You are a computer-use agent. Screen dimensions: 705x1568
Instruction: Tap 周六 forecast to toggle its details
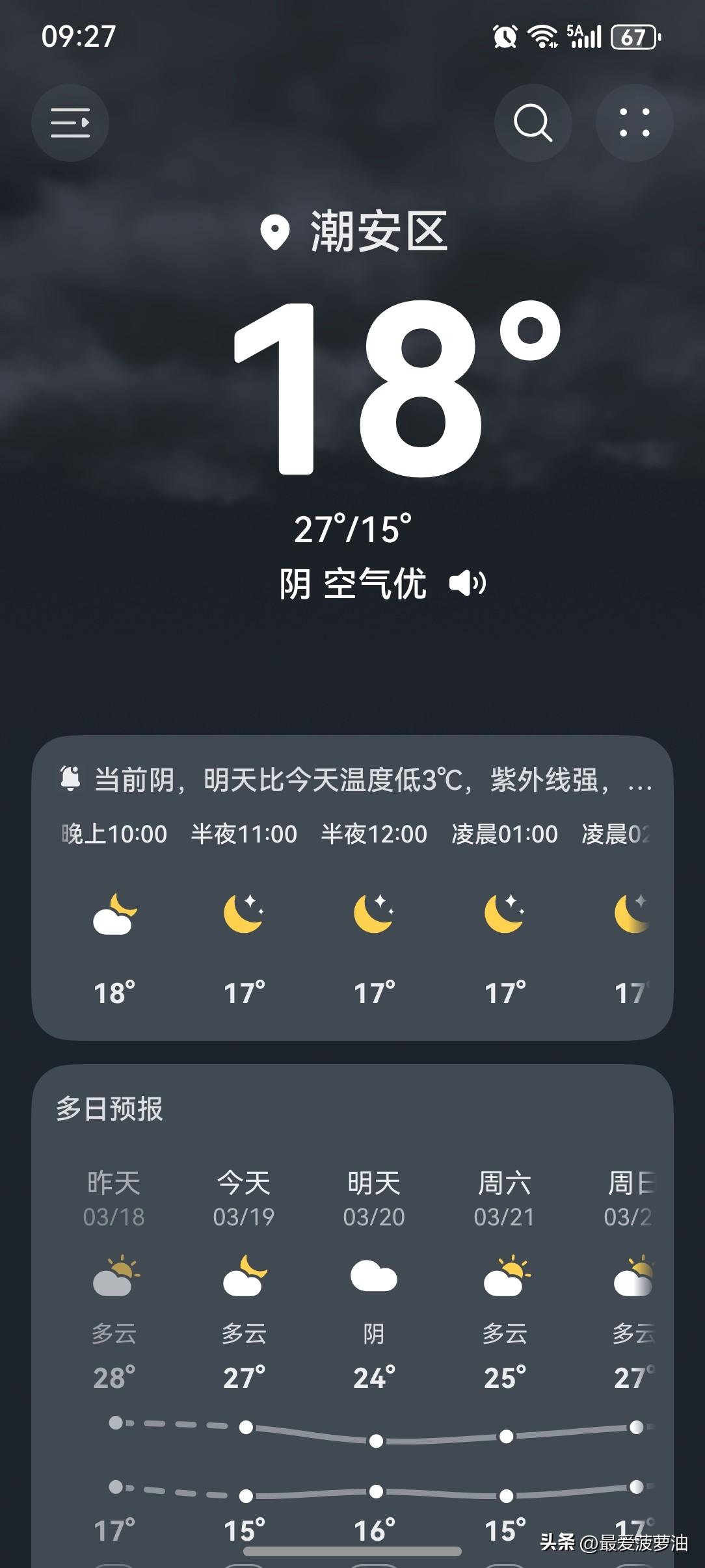click(x=506, y=1274)
